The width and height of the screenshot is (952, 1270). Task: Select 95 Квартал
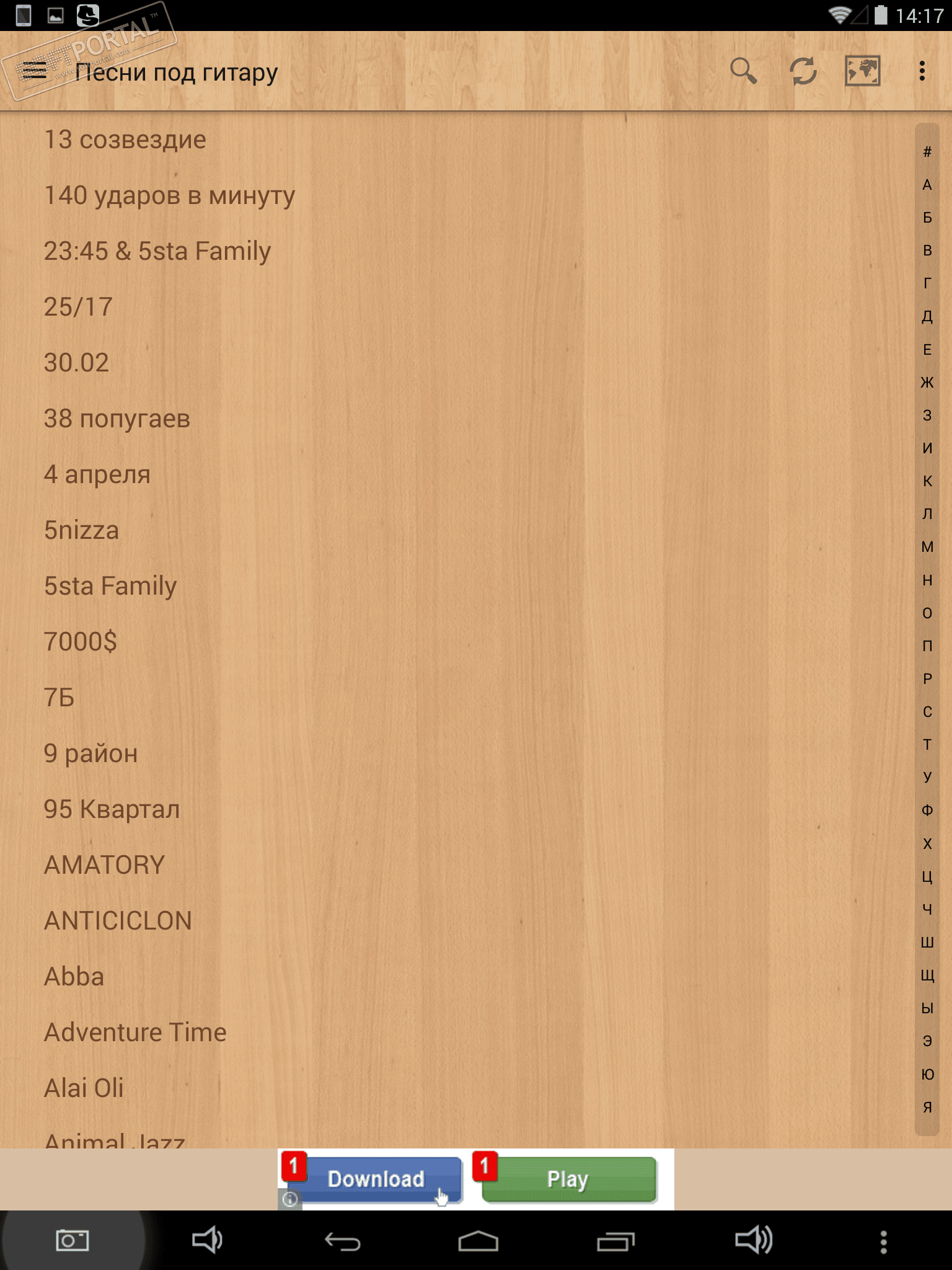coord(112,809)
